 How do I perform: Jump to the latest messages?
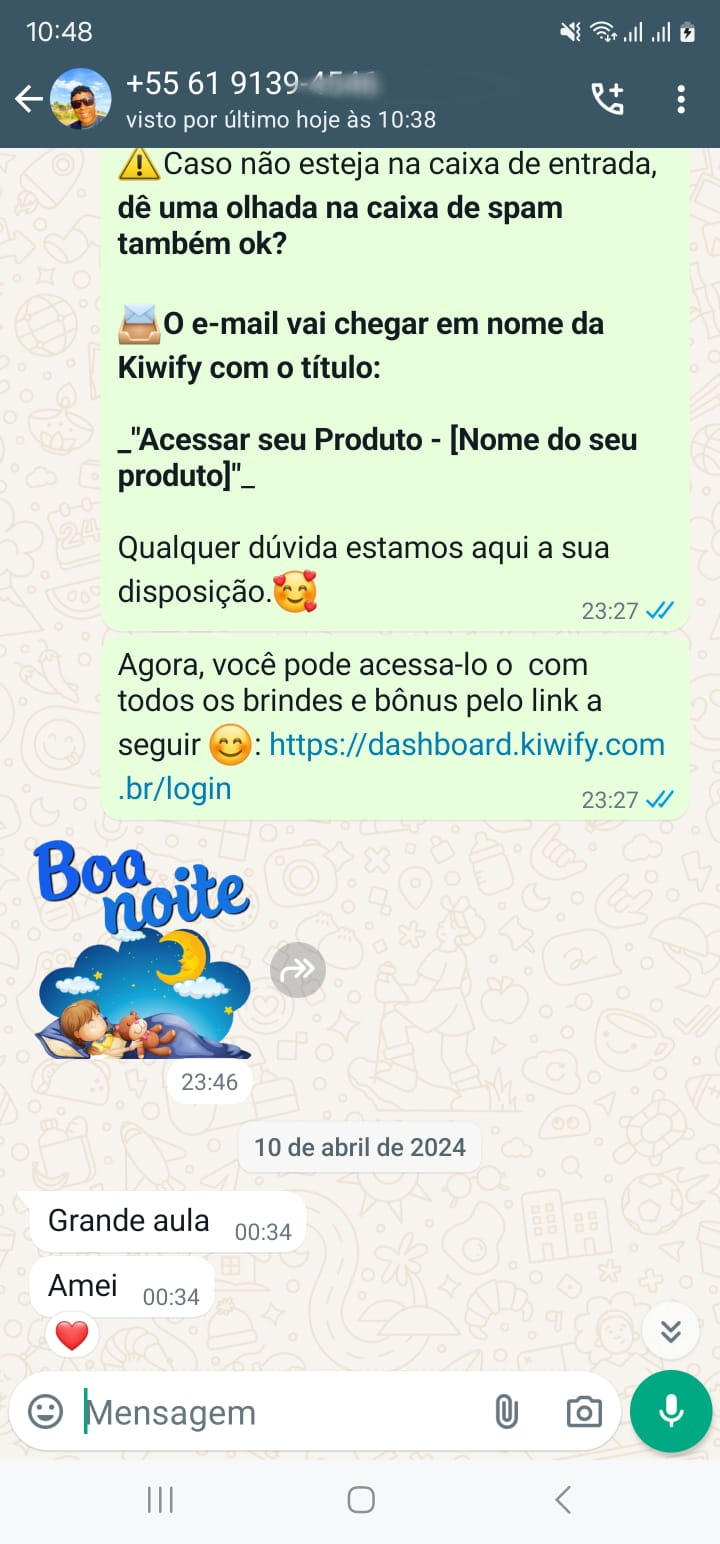click(x=670, y=1331)
